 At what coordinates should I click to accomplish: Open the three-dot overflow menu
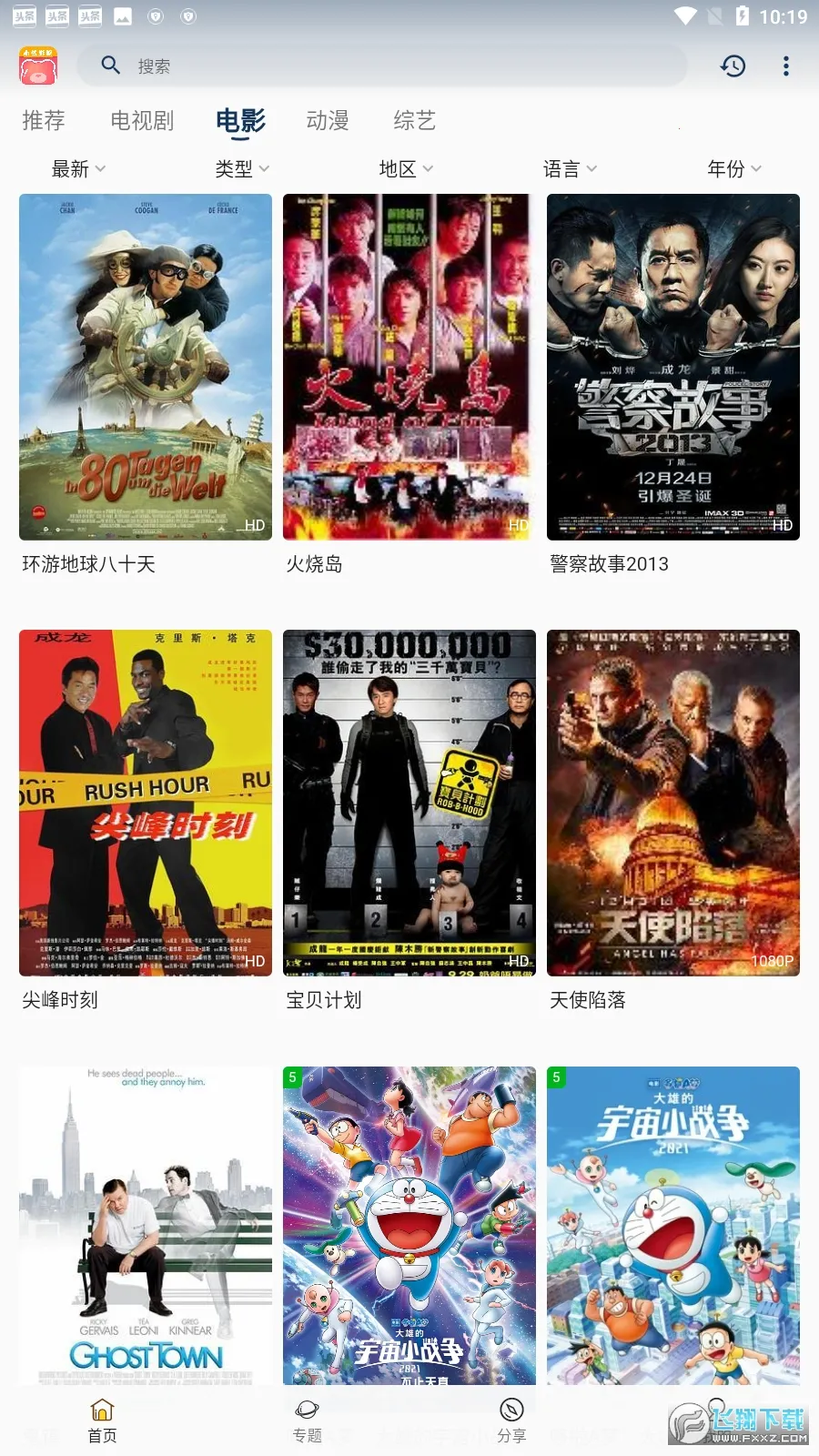[x=786, y=66]
